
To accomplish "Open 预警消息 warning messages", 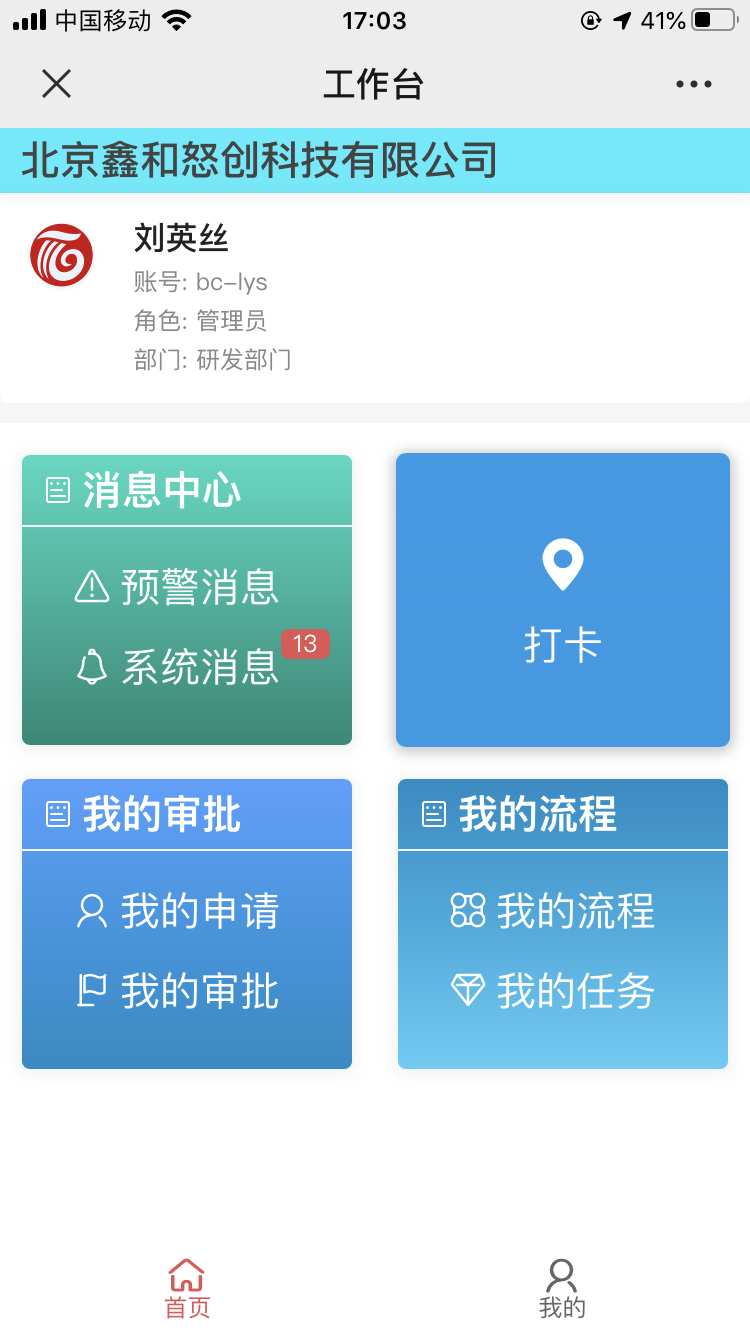I will coord(178,587).
